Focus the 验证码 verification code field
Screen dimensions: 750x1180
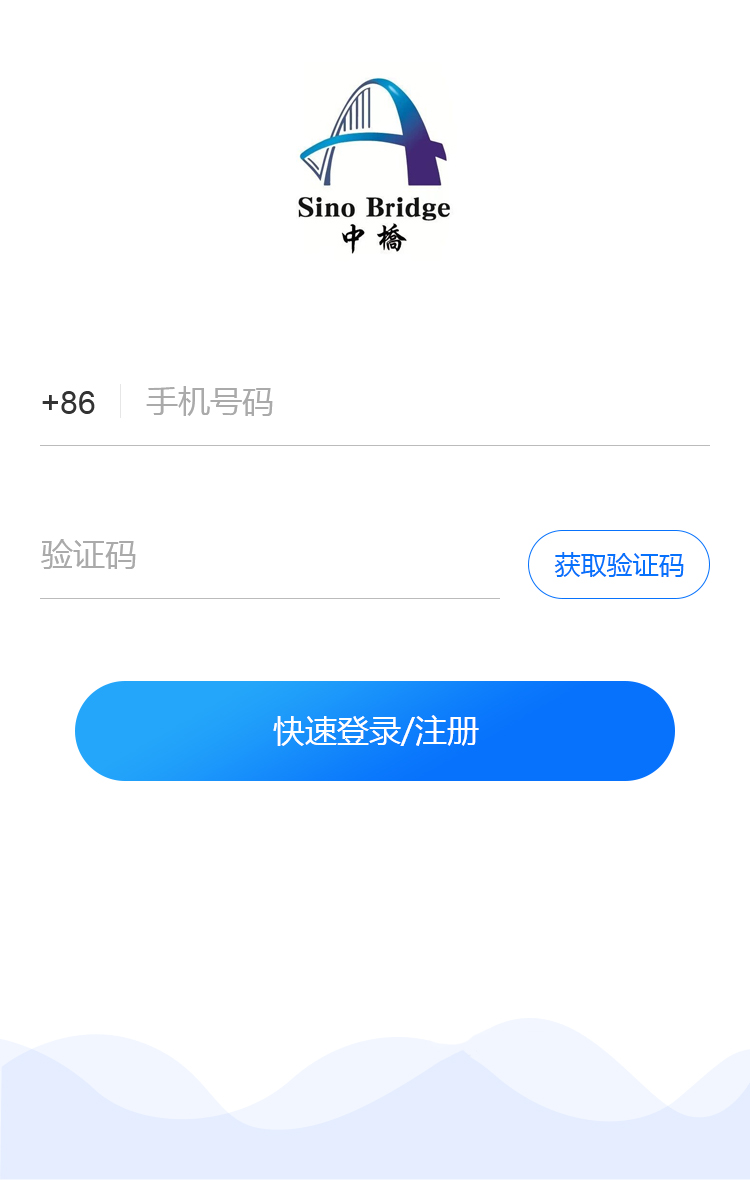(x=268, y=555)
